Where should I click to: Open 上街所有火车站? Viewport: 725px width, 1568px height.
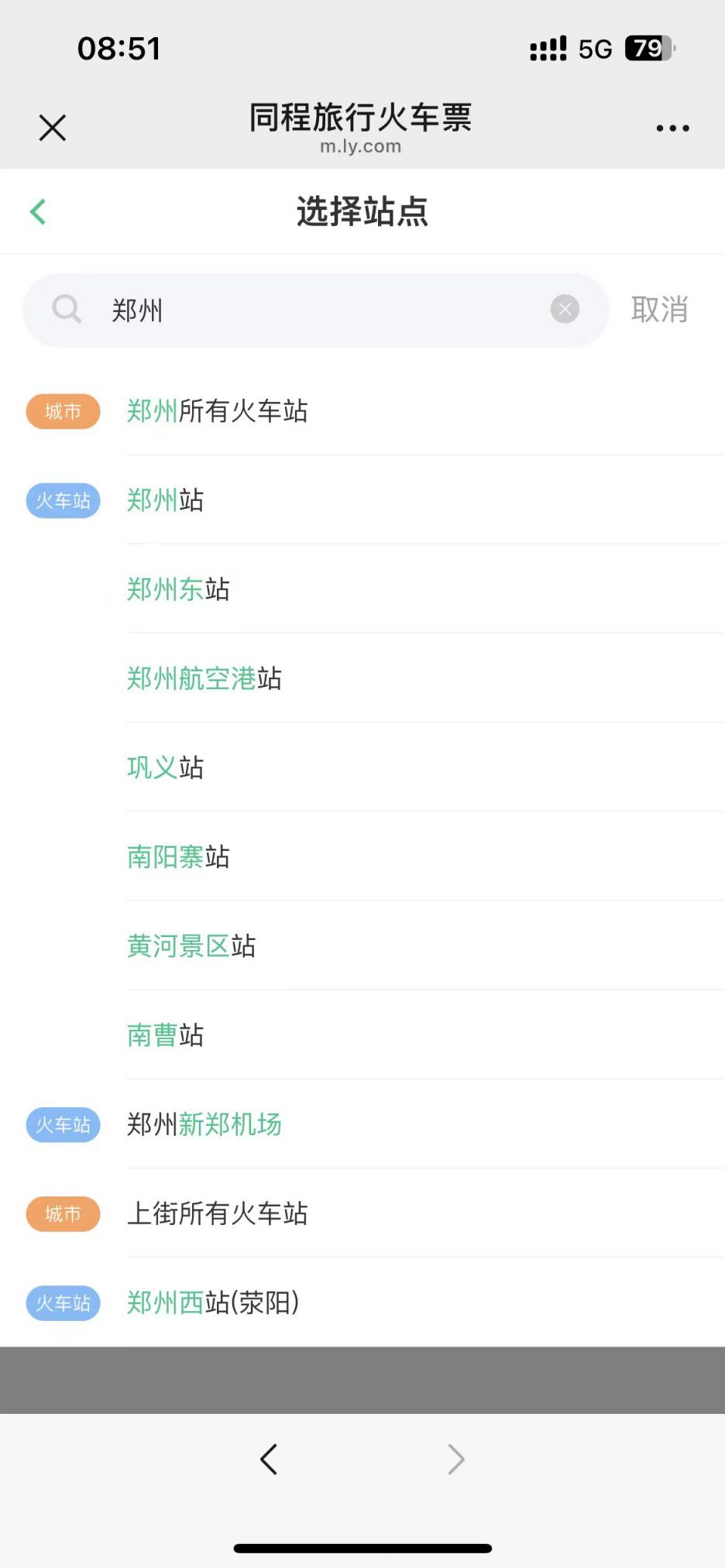[x=218, y=1213]
